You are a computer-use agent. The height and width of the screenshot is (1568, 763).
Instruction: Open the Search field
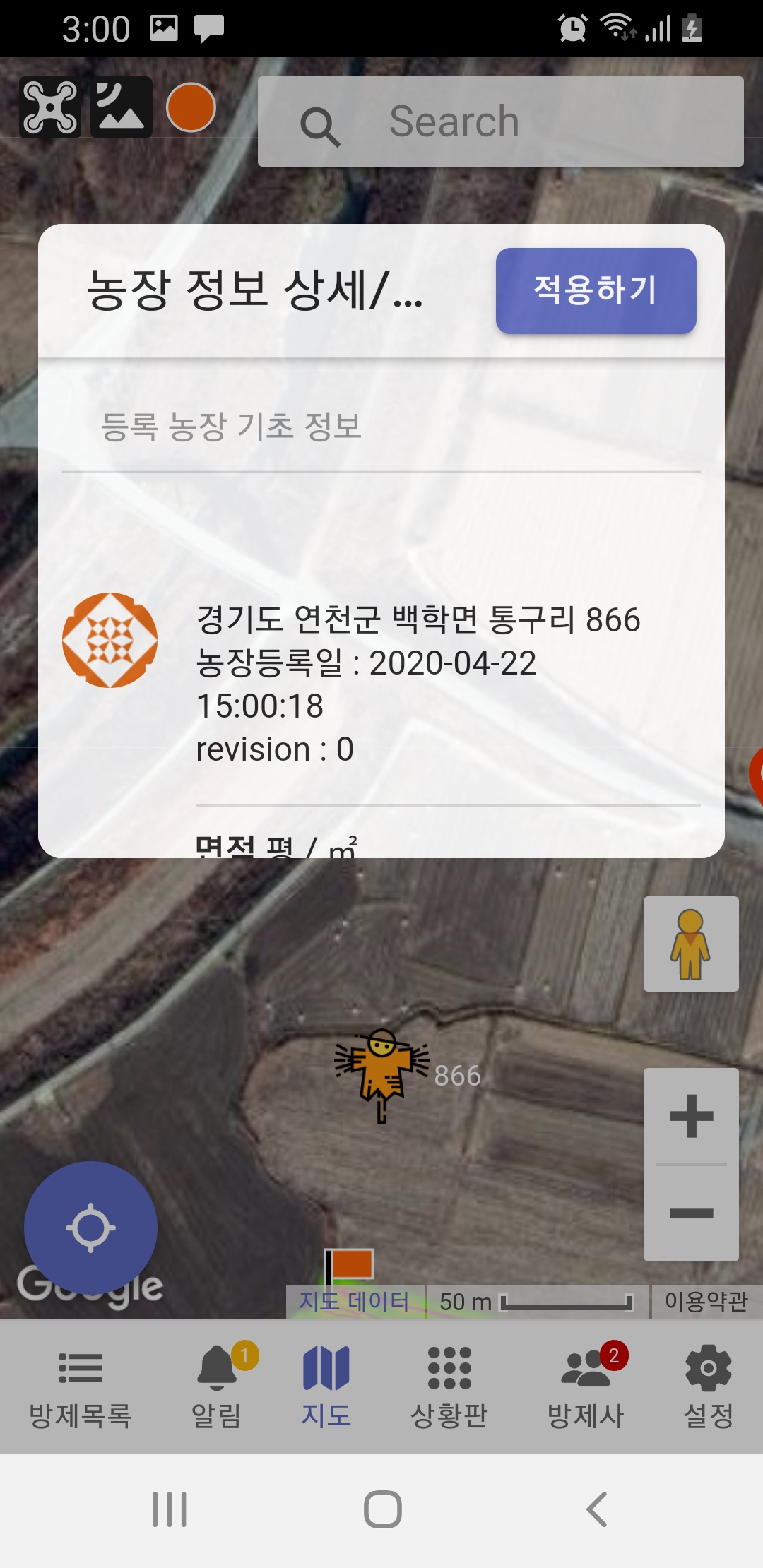pyautogui.click(x=500, y=121)
